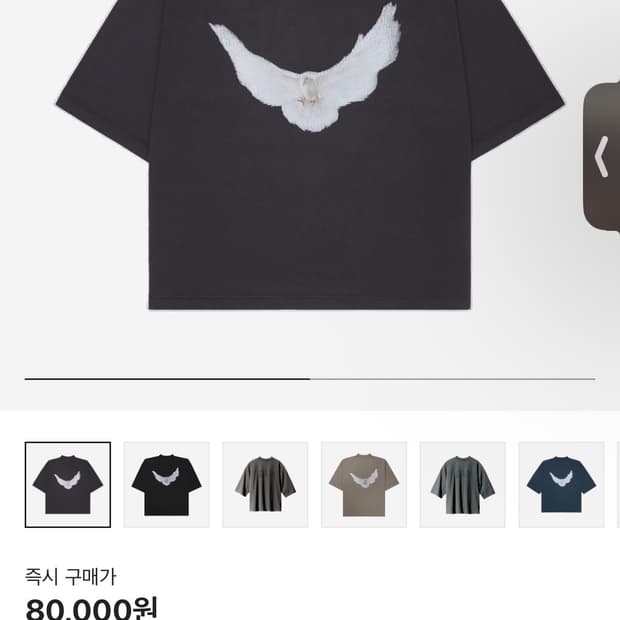Select the charcoal dove t-shirt thumbnail
This screenshot has height=620, width=620.
68,485
